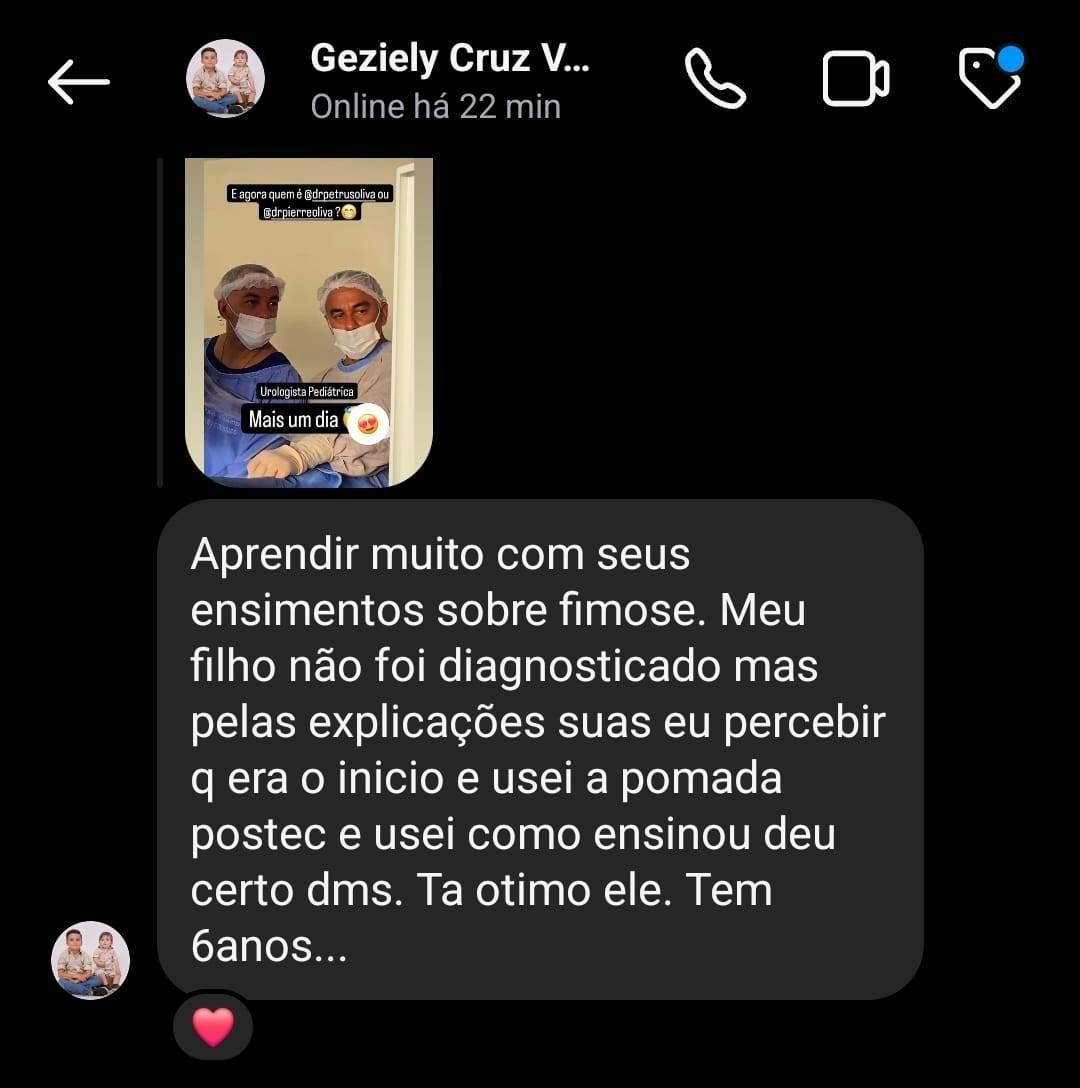Open the replied story thumbnail

coord(309,322)
